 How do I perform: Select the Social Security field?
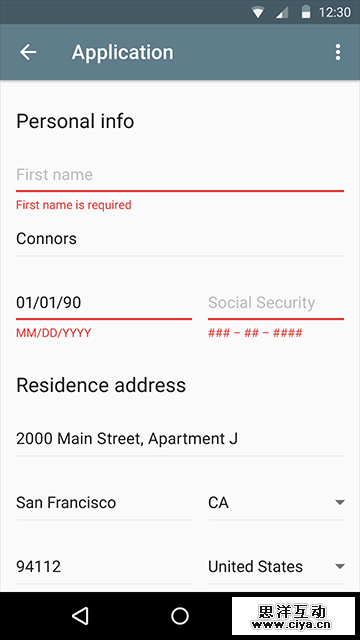[276, 304]
